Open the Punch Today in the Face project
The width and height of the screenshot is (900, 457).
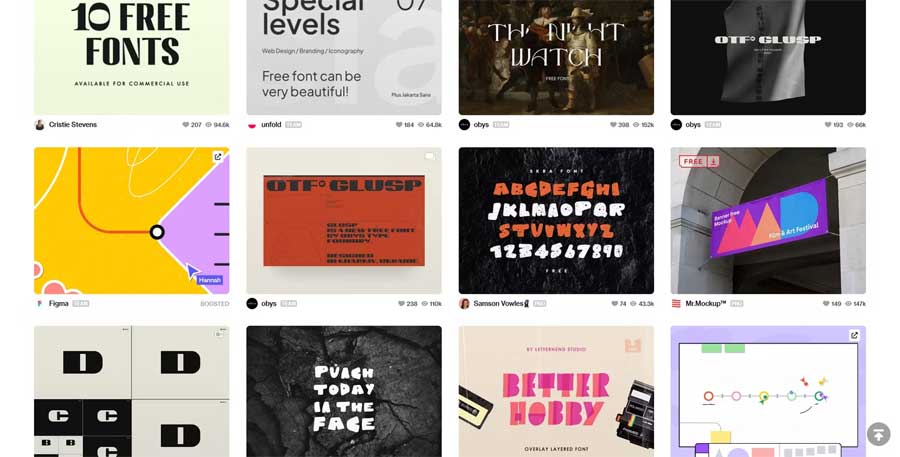(343, 391)
